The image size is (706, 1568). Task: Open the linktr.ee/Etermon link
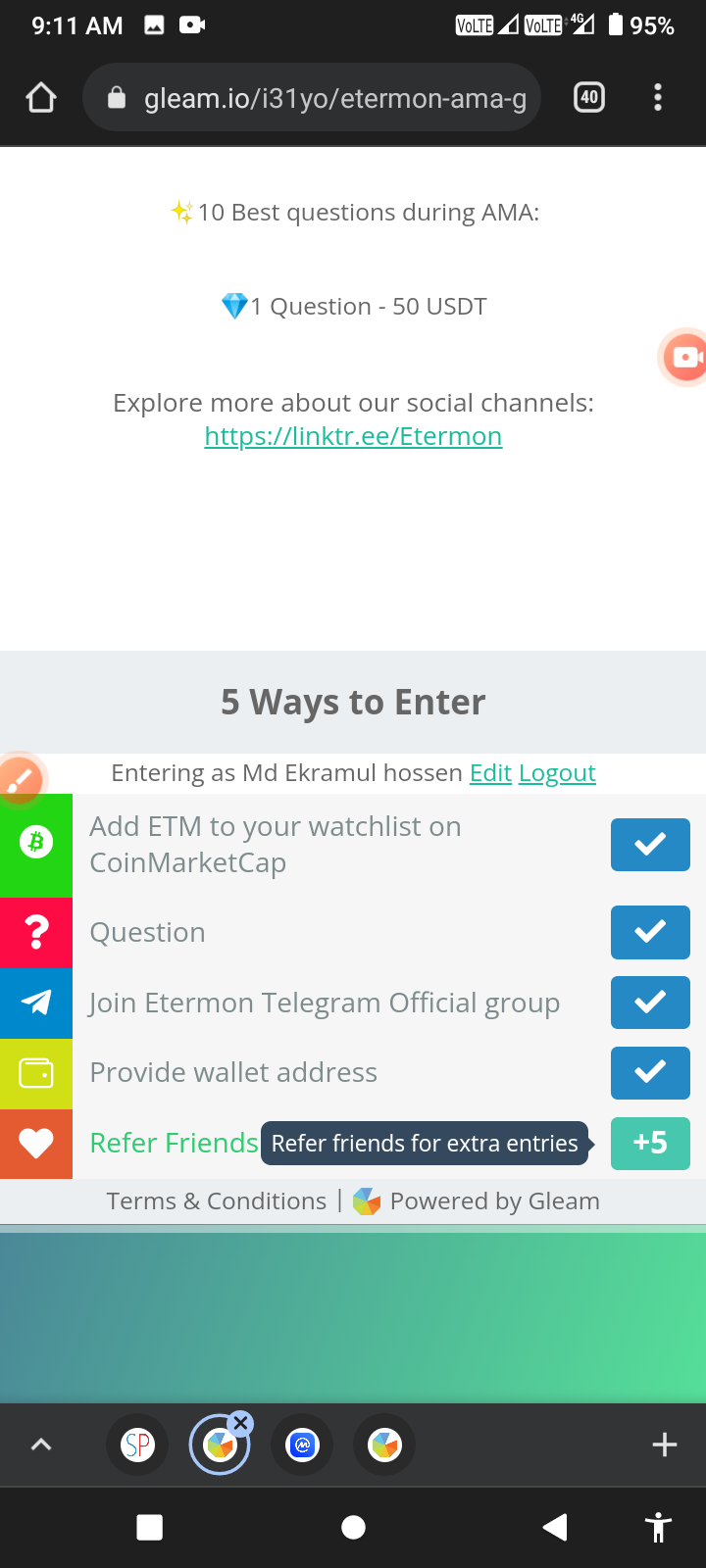(353, 436)
